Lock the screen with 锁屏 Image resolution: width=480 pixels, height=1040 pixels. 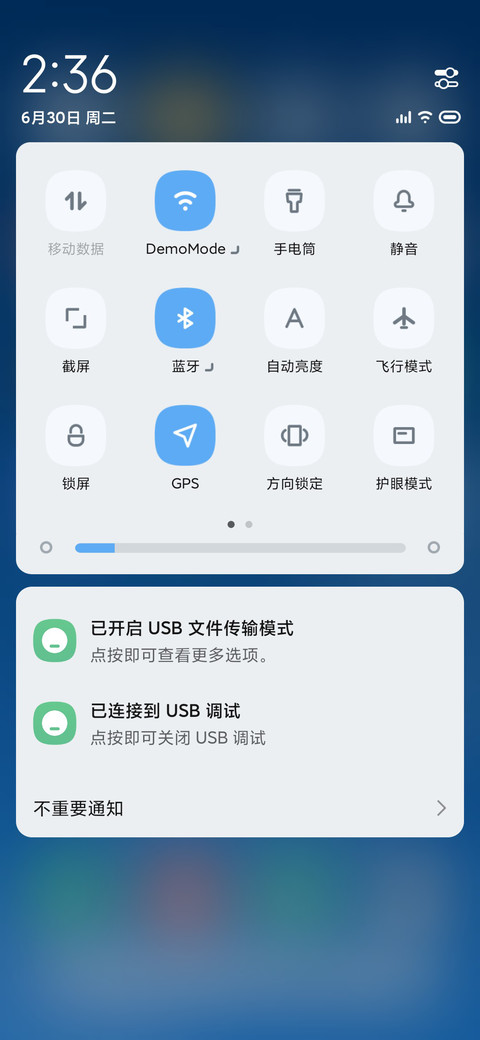[x=76, y=435]
